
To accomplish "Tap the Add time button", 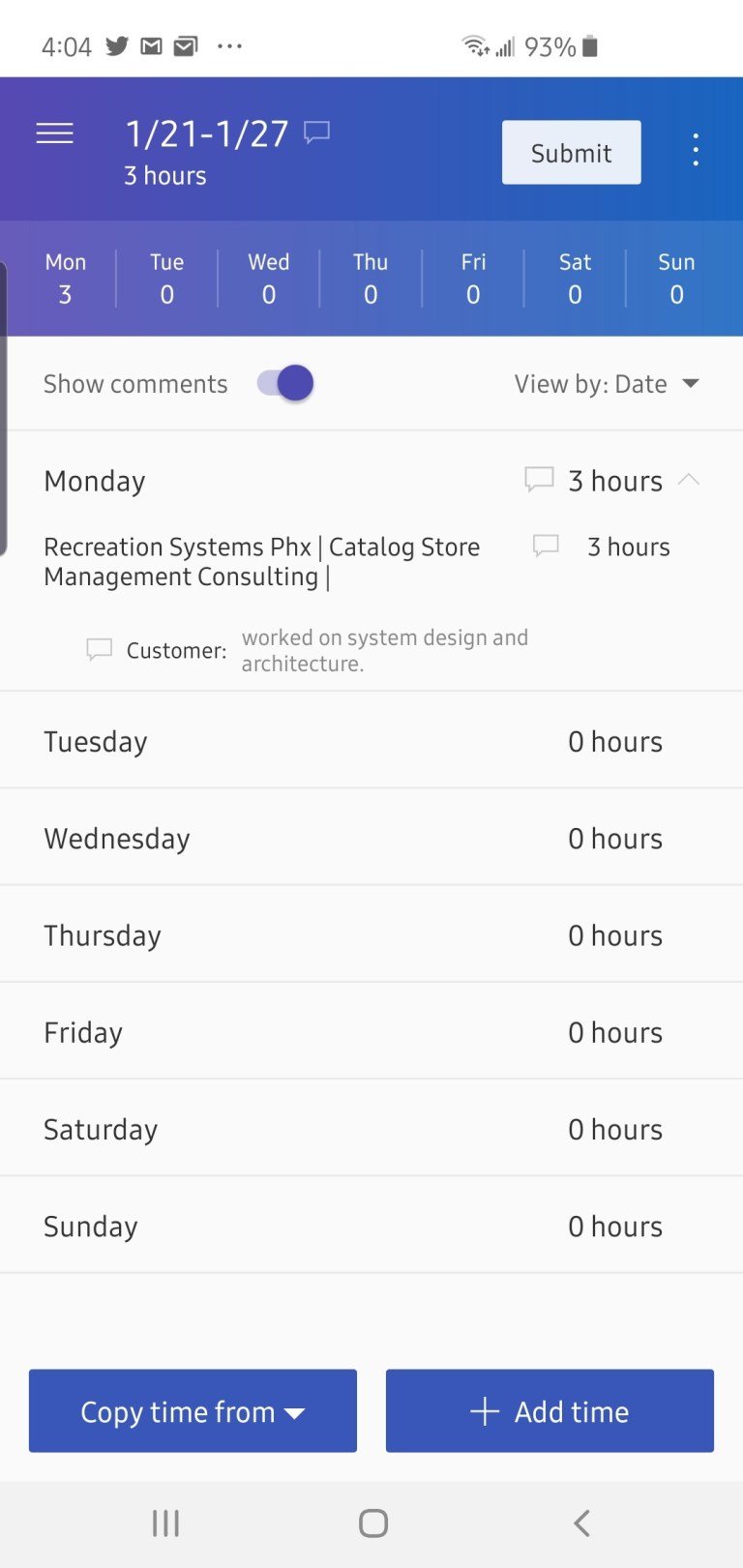I will click(549, 1410).
